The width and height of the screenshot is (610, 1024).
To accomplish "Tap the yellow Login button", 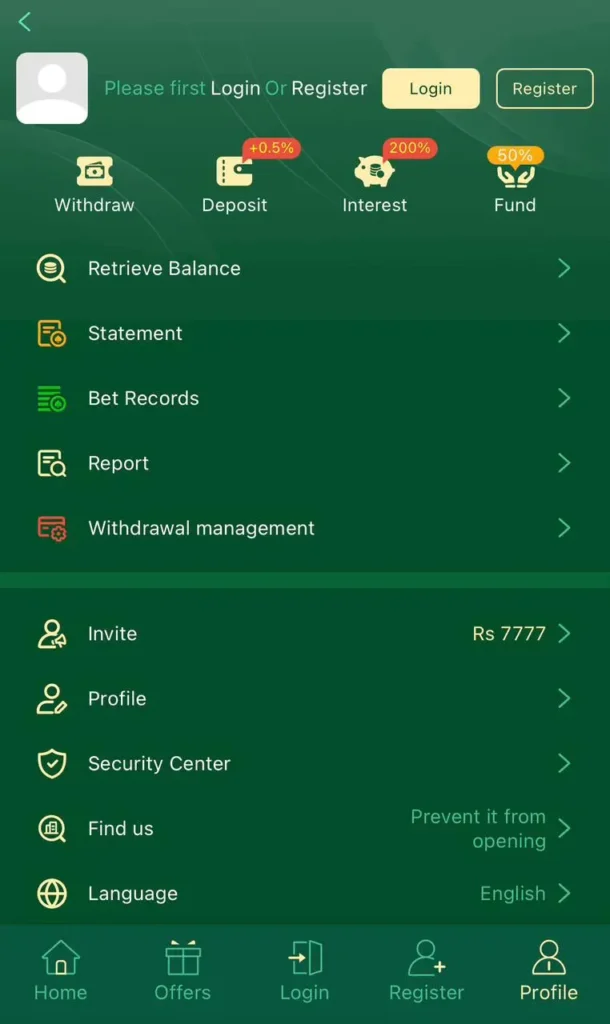I will [431, 89].
